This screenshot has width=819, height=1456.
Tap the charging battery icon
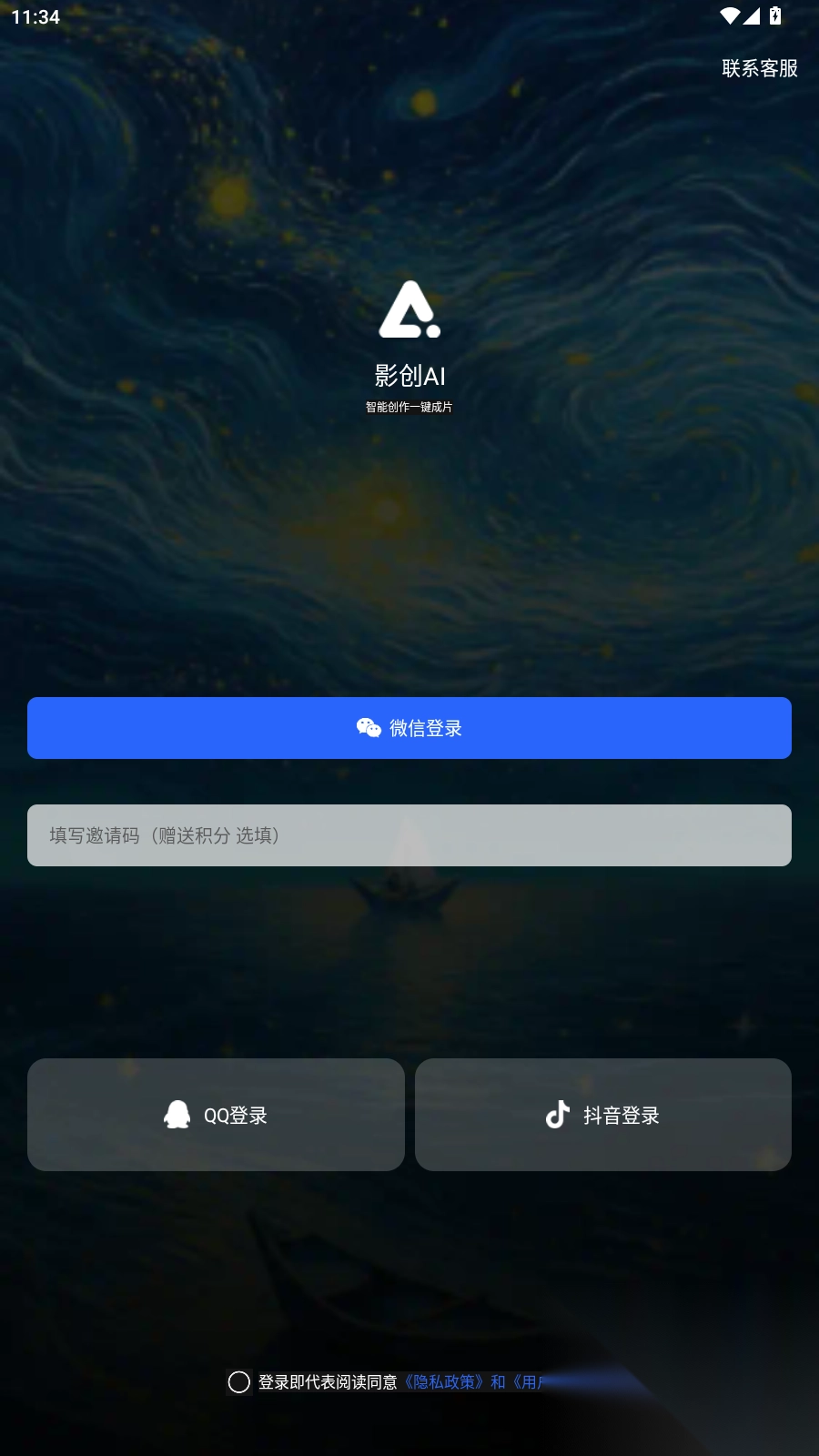[775, 15]
